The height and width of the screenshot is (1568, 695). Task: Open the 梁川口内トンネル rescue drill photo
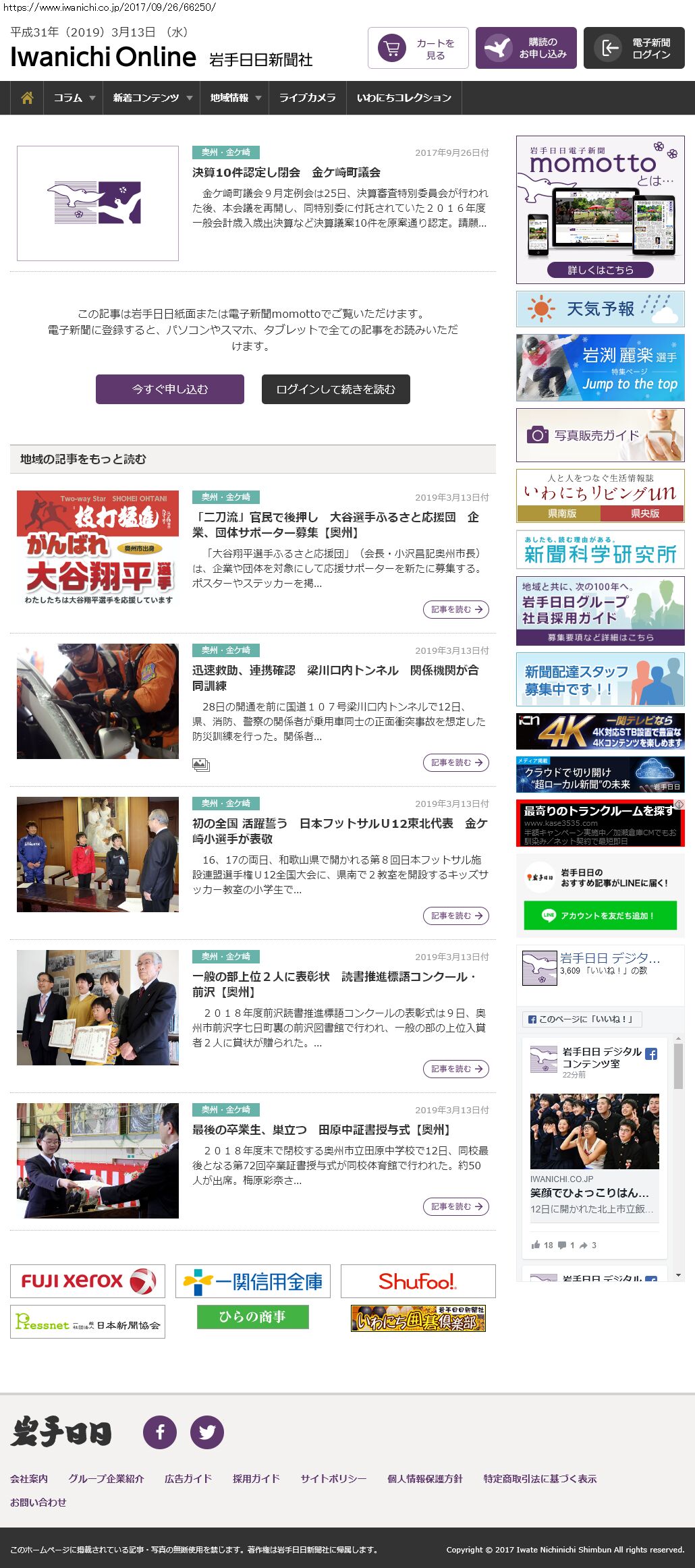[98, 701]
